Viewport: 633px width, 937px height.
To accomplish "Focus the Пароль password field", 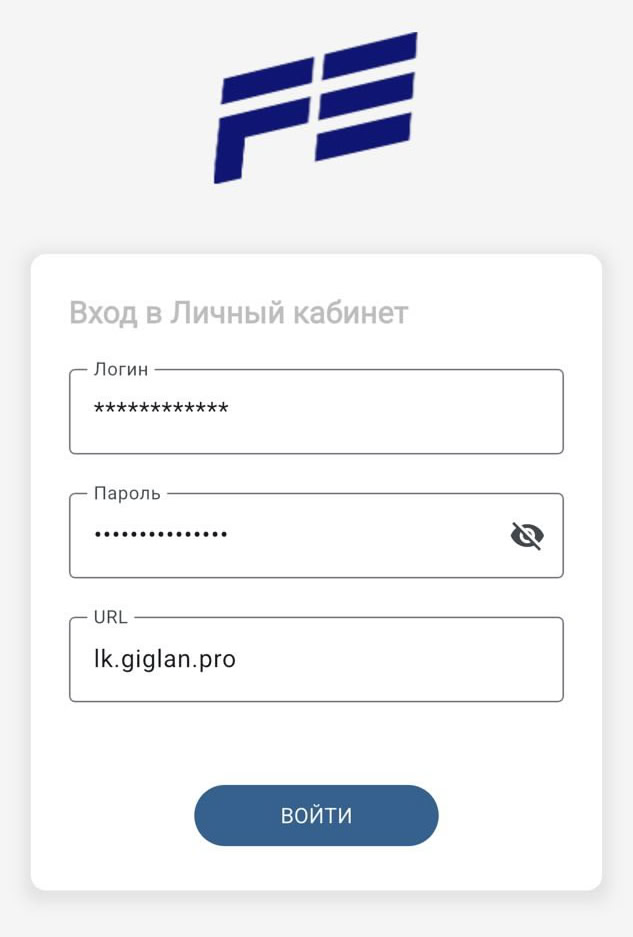I will [280, 535].
